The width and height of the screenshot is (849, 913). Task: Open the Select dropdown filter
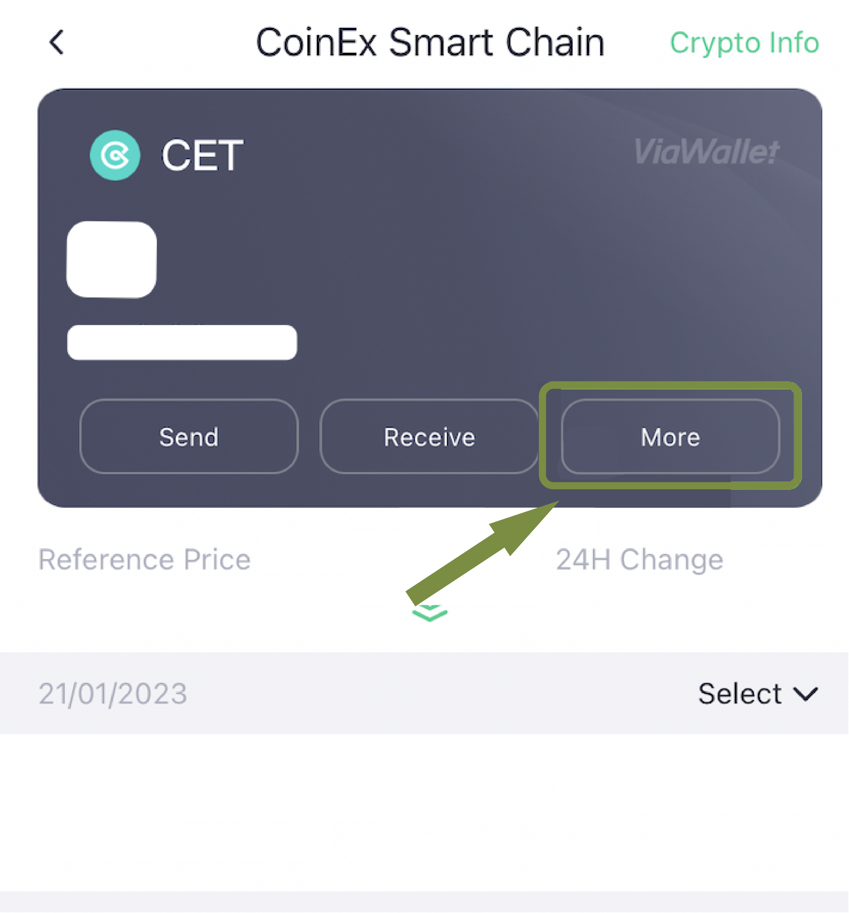point(758,693)
